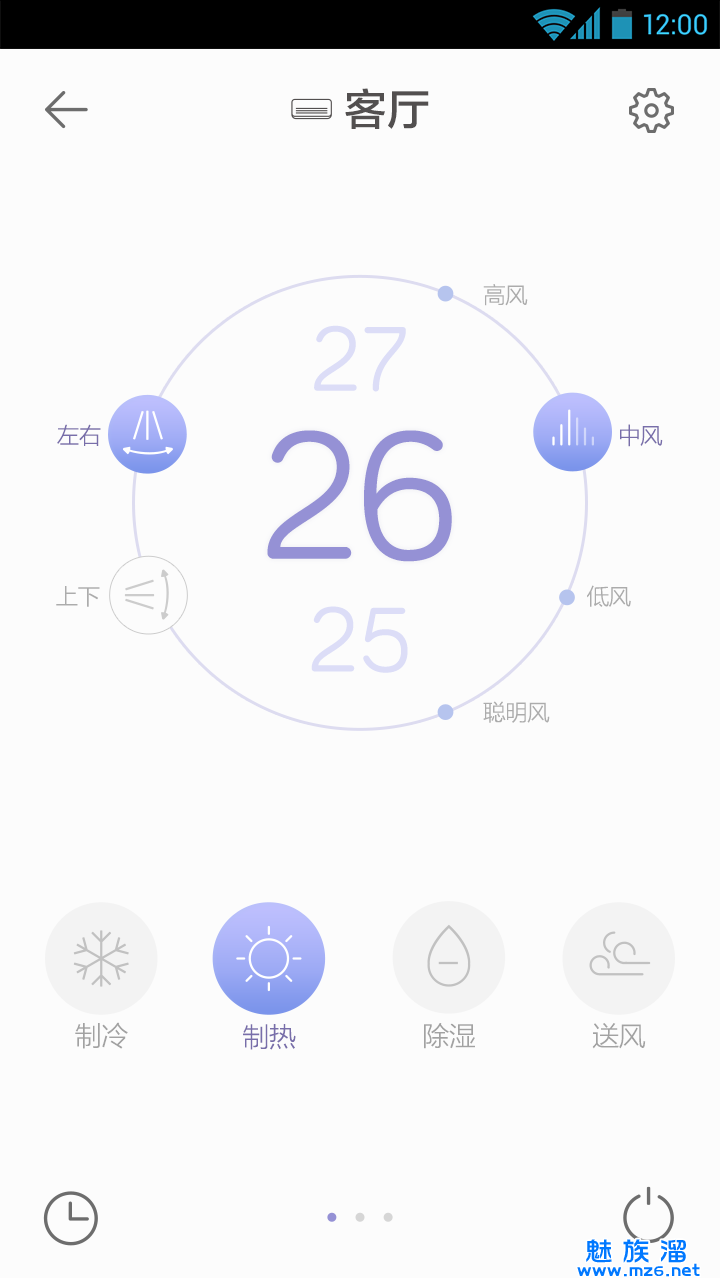Image resolution: width=720 pixels, height=1278 pixels.
Task: Raise temperature to 27
Action: pos(360,360)
